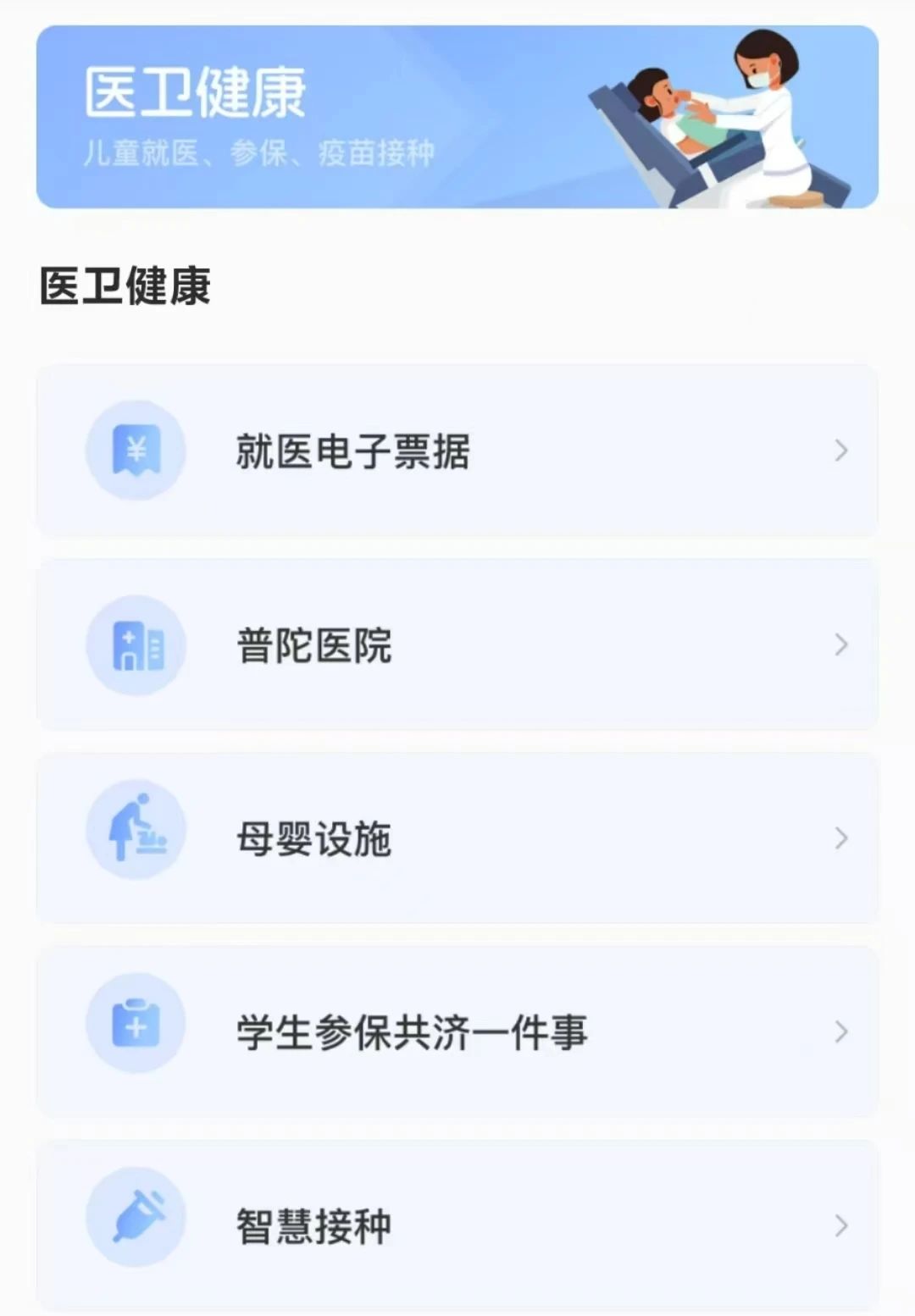Click the hospital building icon for 普陀医院
915x1316 pixels.
coord(136,645)
